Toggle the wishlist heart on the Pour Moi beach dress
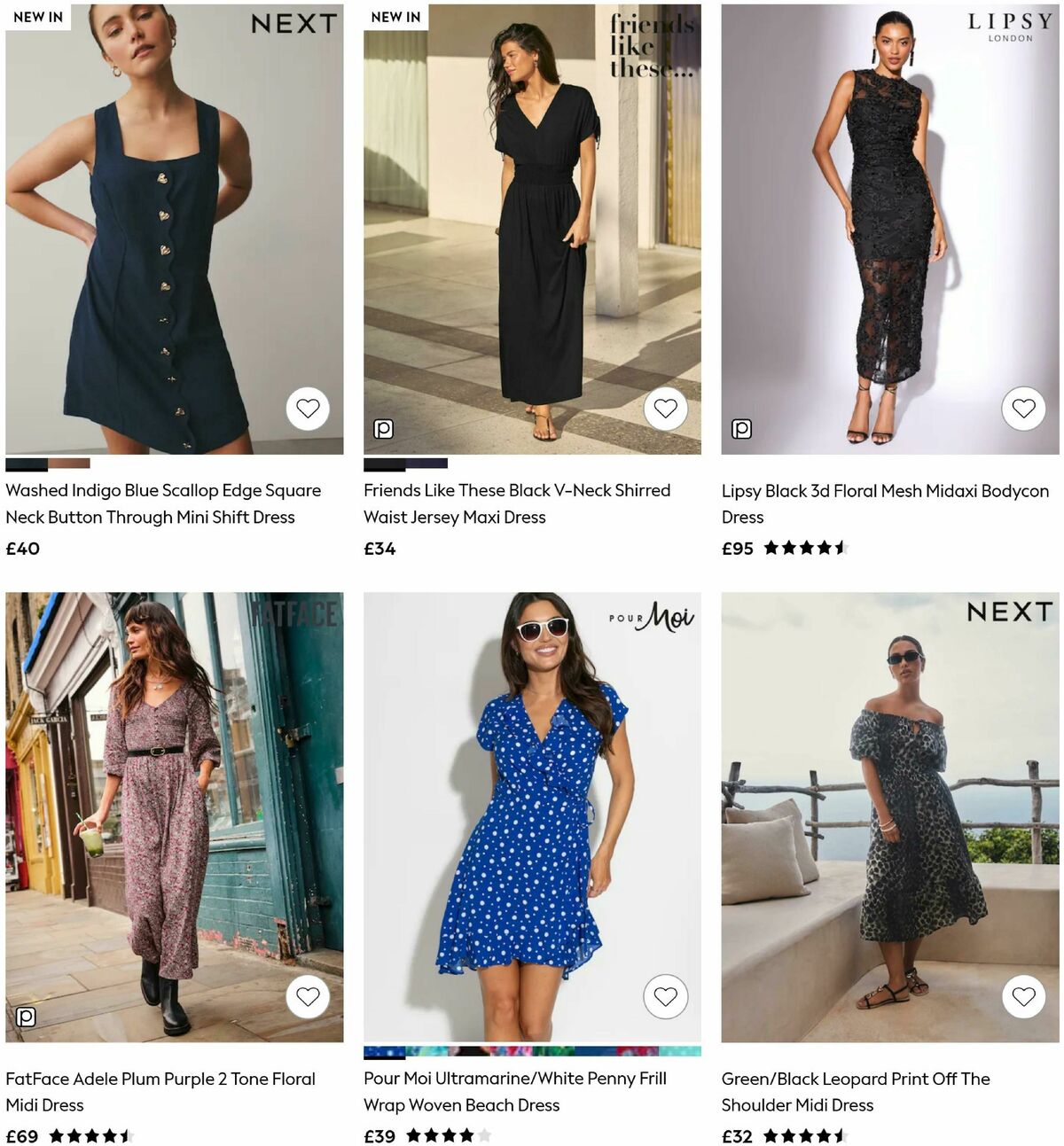The width and height of the screenshot is (1064, 1146). coord(666,996)
